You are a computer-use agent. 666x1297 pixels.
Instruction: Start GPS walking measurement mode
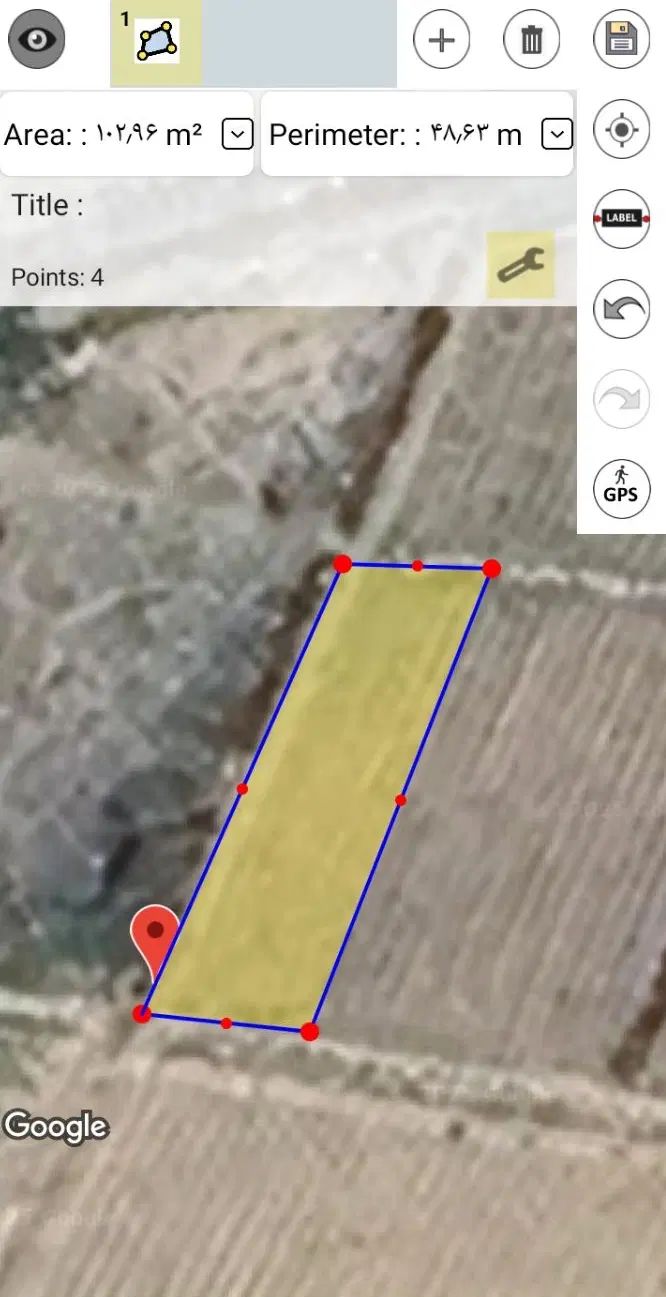click(621, 486)
